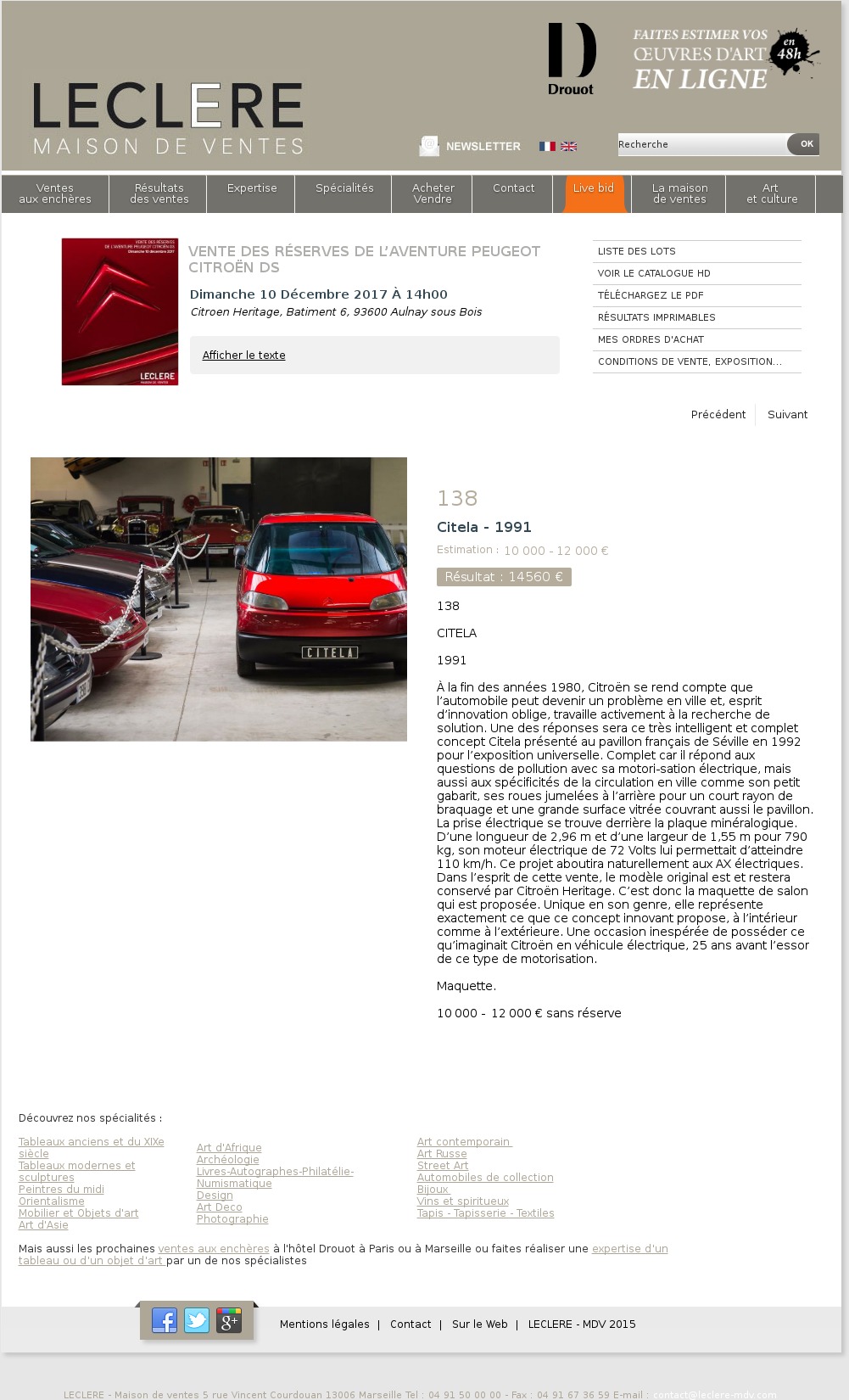Viewport: 849px width, 1400px height.
Task: Go to Résultats des ventes
Action: [x=159, y=193]
